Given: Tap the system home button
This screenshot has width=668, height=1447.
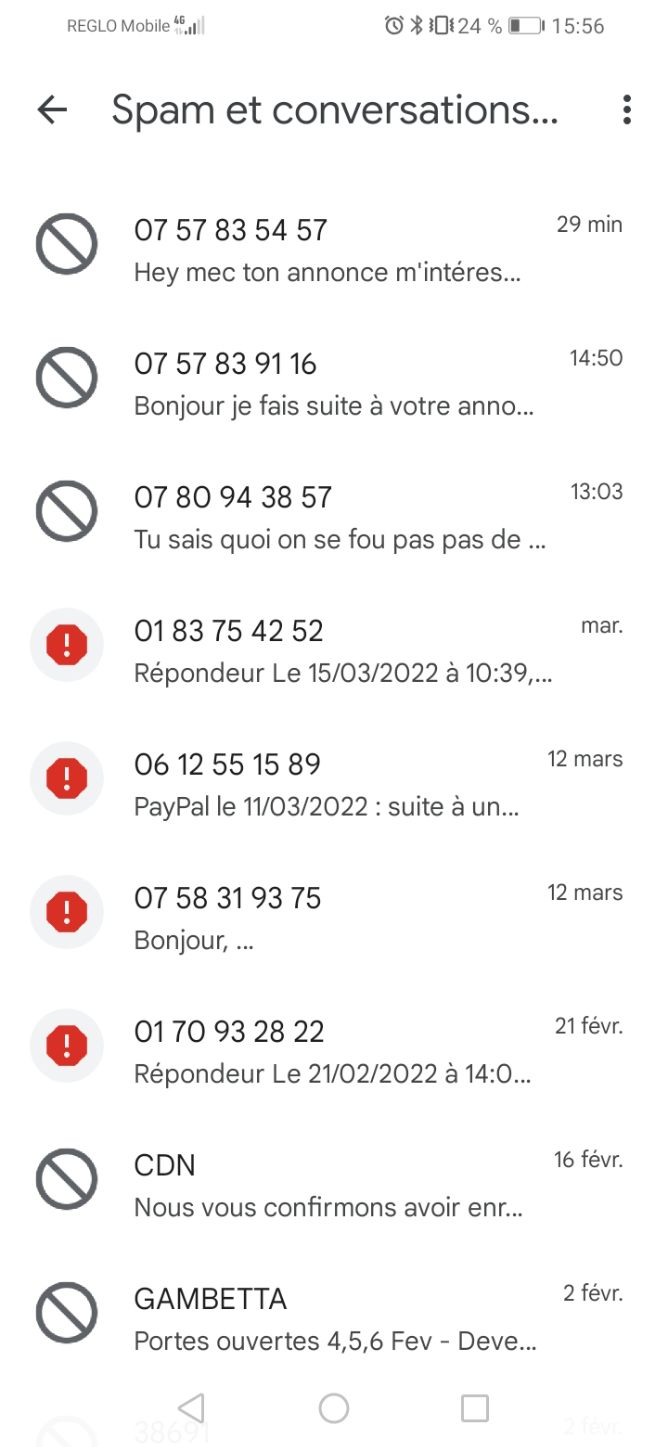Looking at the screenshot, I should coord(334,1408).
